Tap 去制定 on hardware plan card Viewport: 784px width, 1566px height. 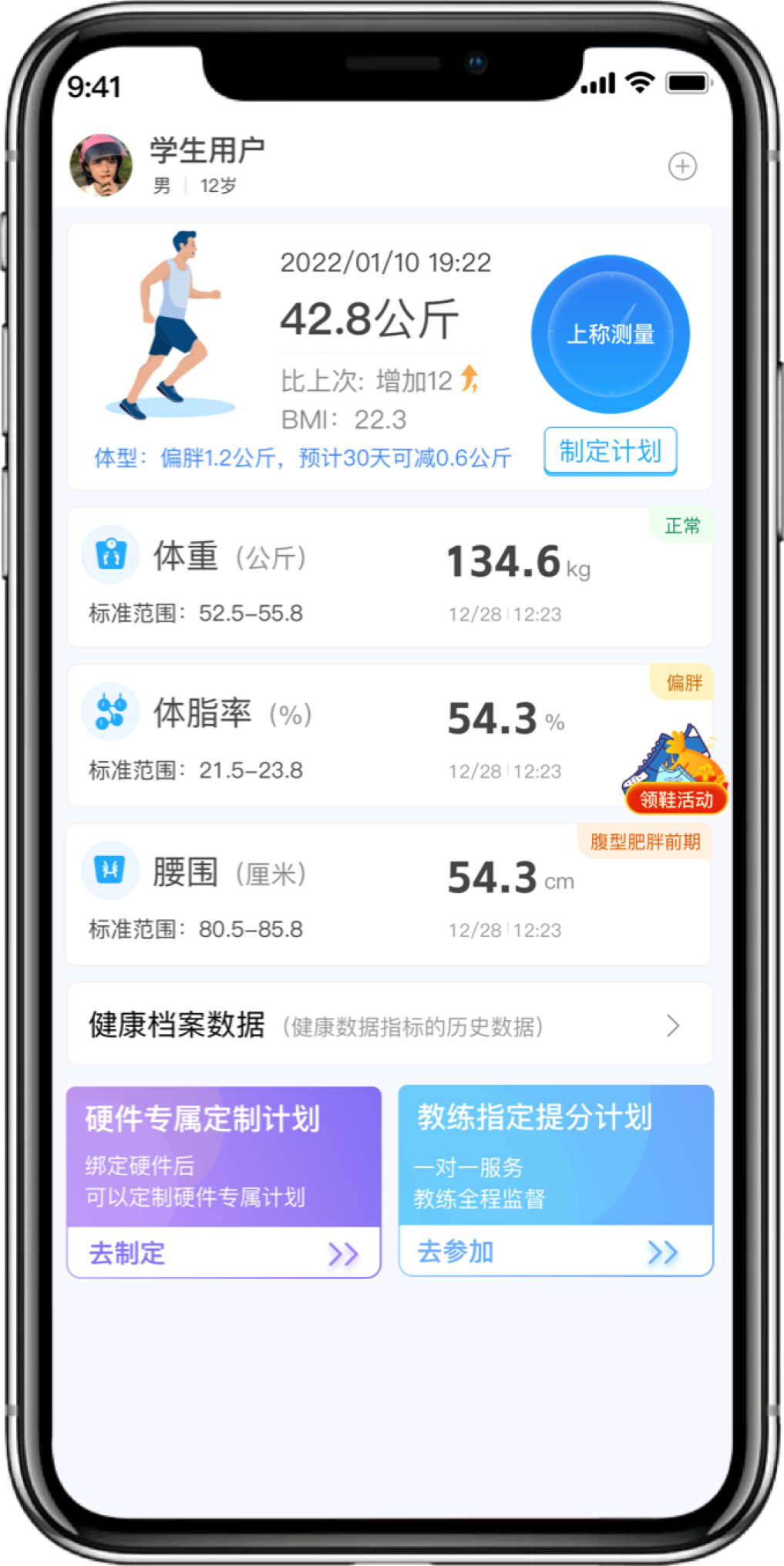click(224, 1253)
